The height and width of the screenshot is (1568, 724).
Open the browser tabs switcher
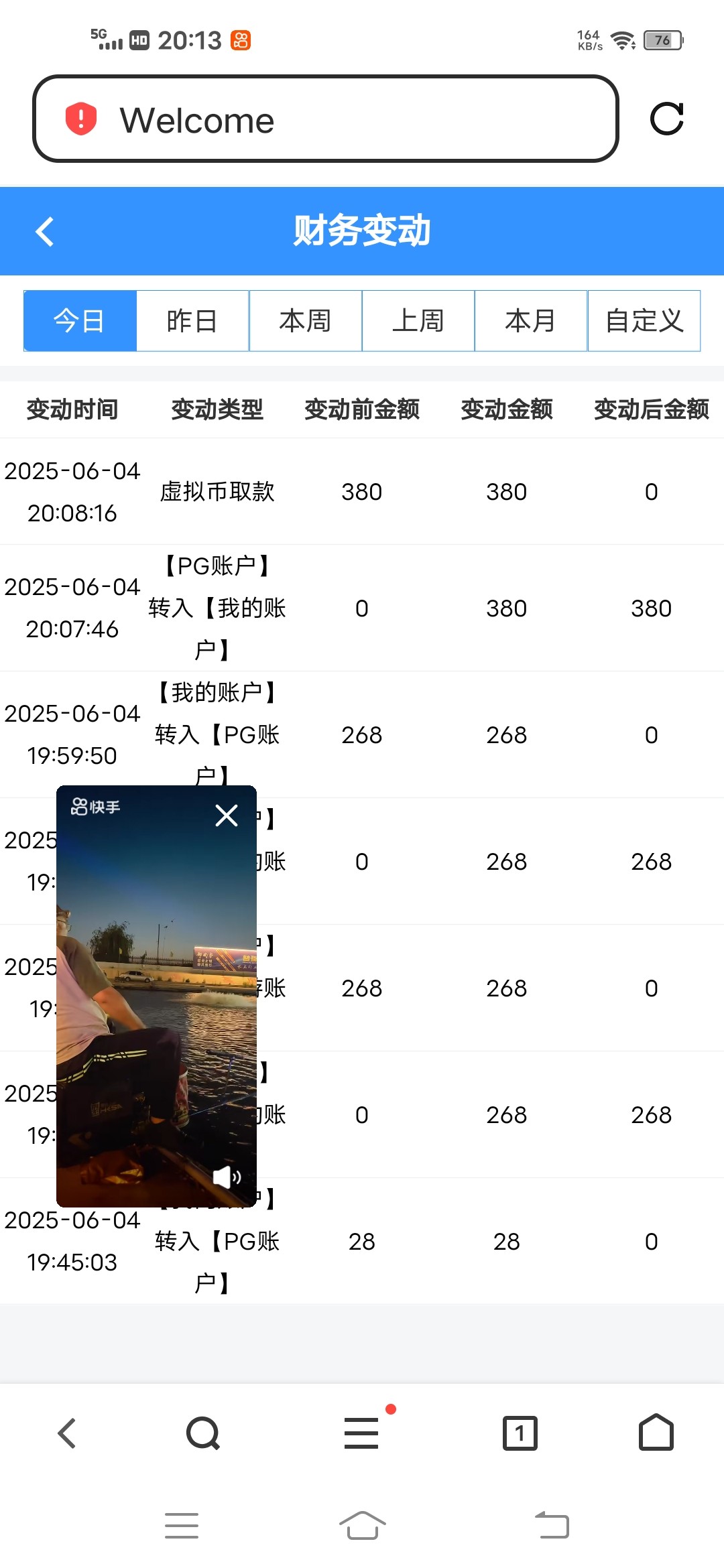coord(520,1433)
